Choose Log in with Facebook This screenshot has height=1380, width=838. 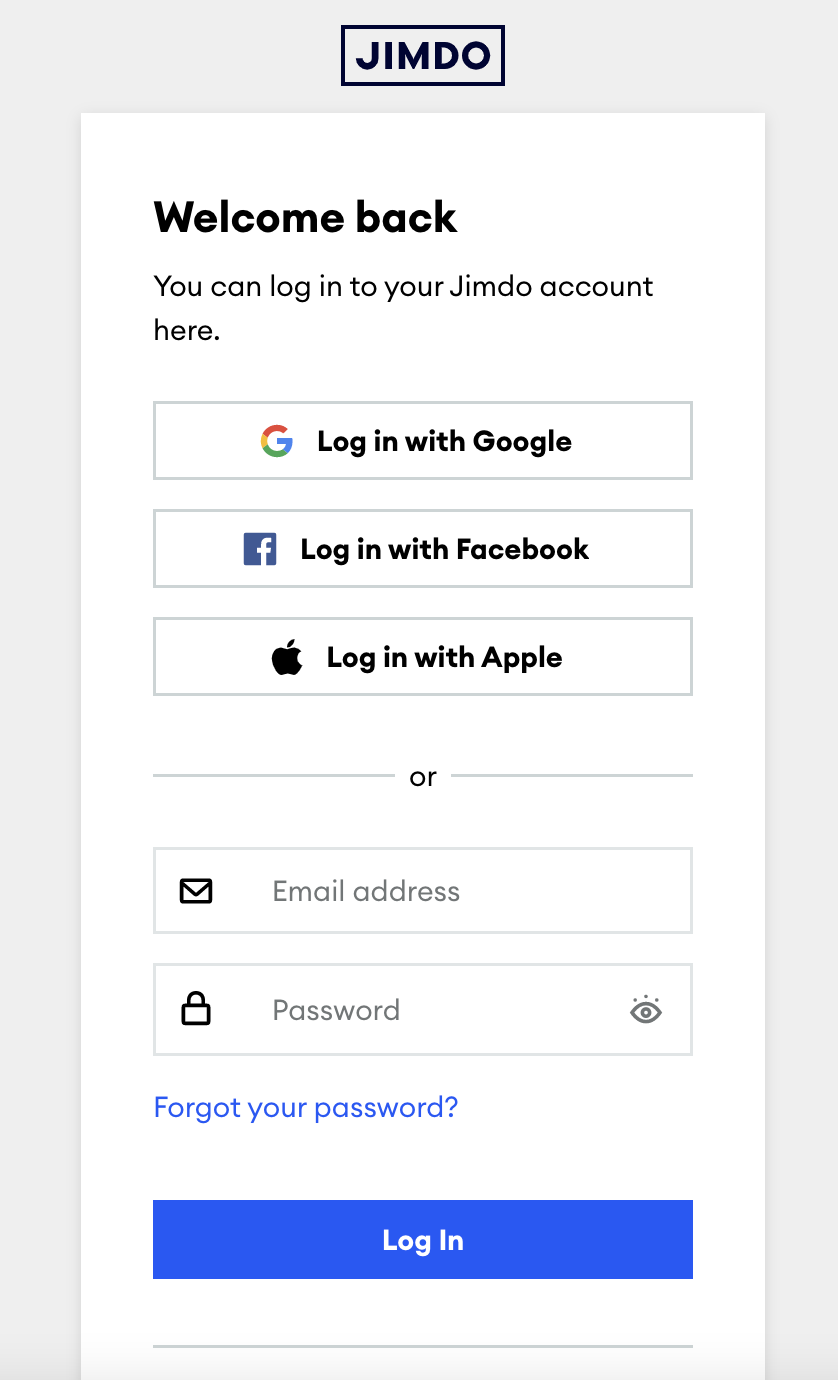422,549
